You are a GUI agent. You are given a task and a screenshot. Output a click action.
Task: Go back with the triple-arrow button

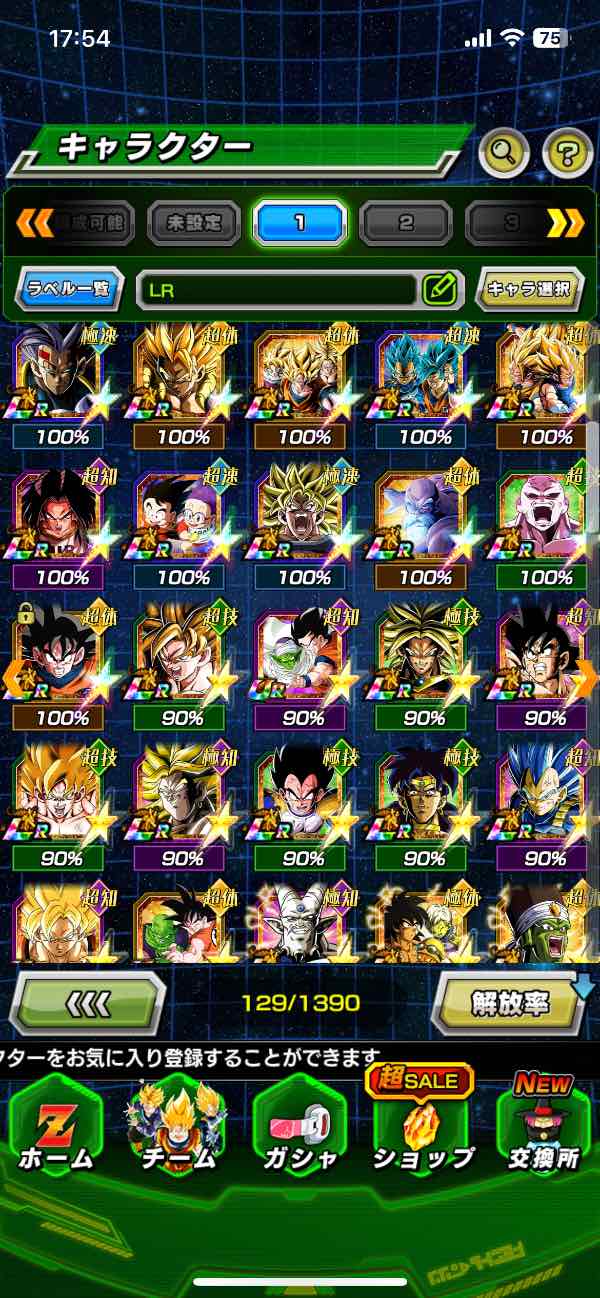click(x=86, y=1002)
